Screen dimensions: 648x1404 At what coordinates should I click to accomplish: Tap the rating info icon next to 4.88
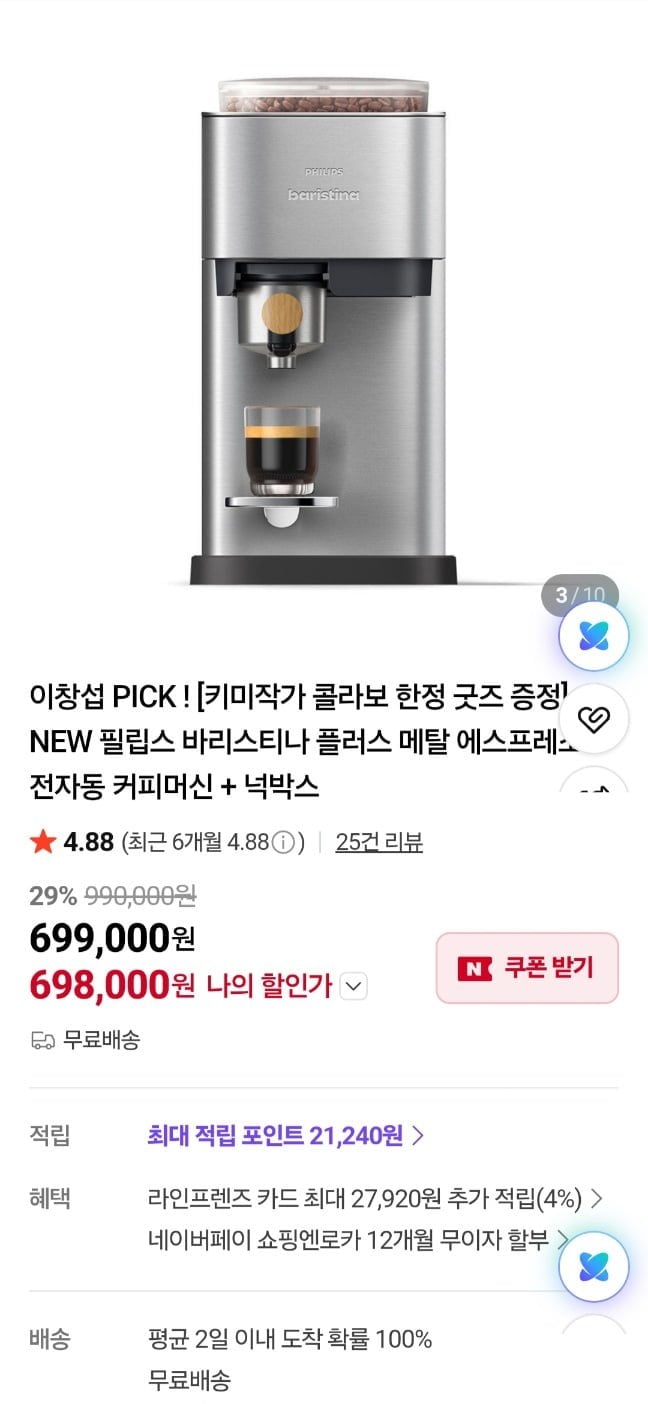(x=283, y=843)
